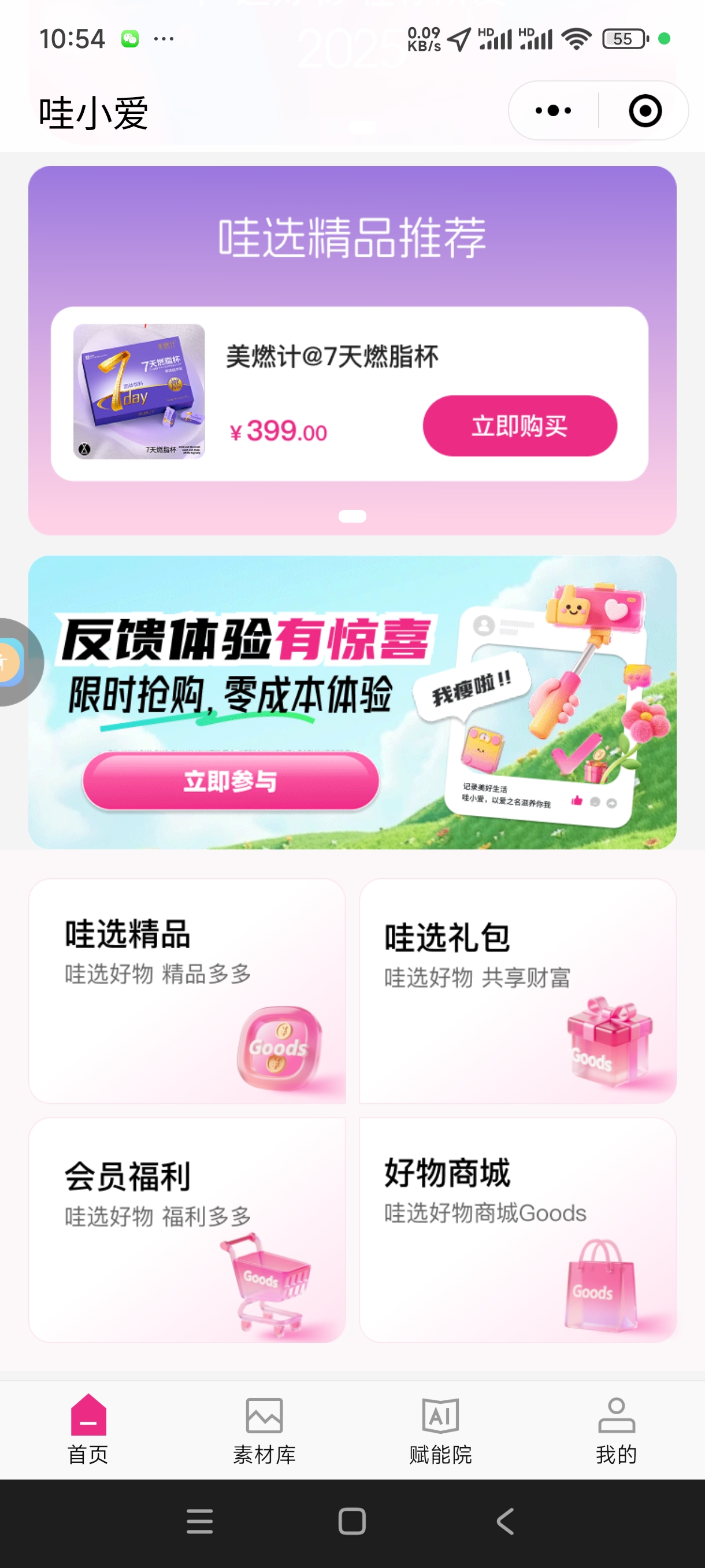The image size is (705, 1568).
Task: Switch to the 素材库 tab
Action: pyautogui.click(x=264, y=1429)
